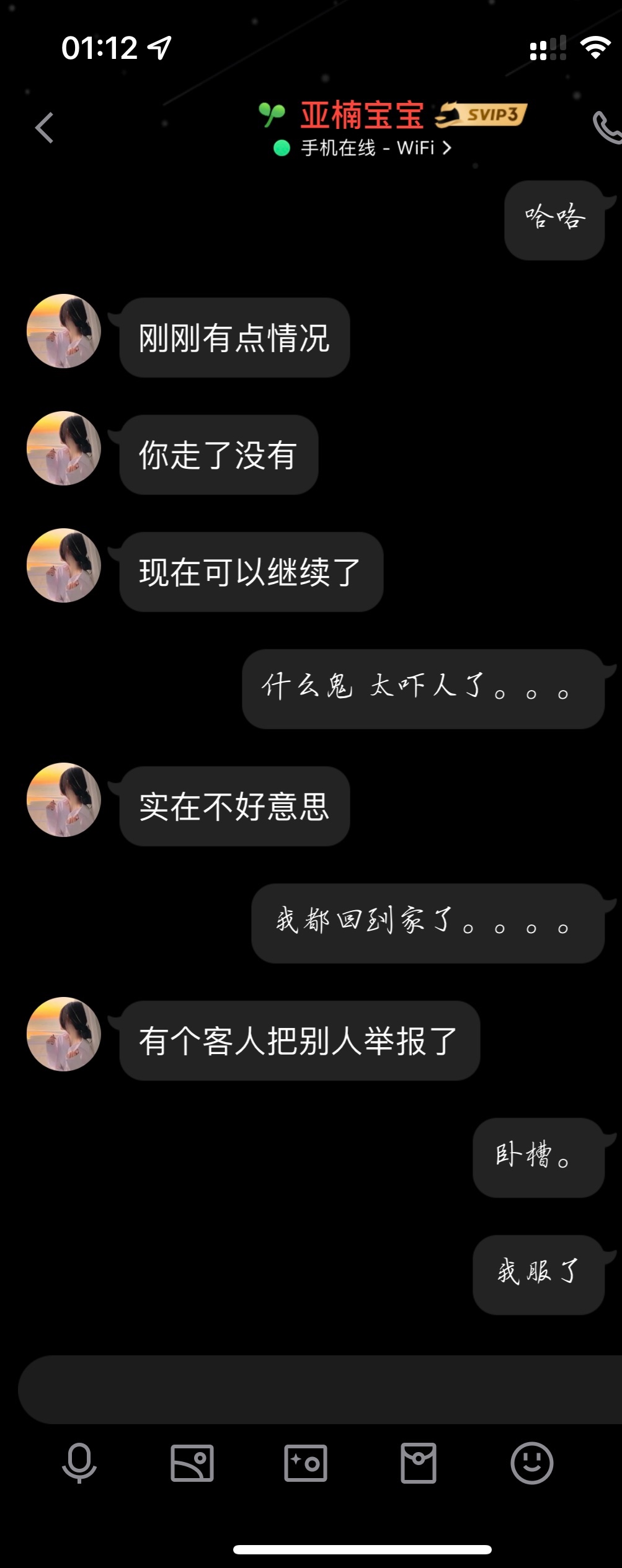622x1568 pixels.
Task: Open the emoji picker
Action: tap(531, 1463)
